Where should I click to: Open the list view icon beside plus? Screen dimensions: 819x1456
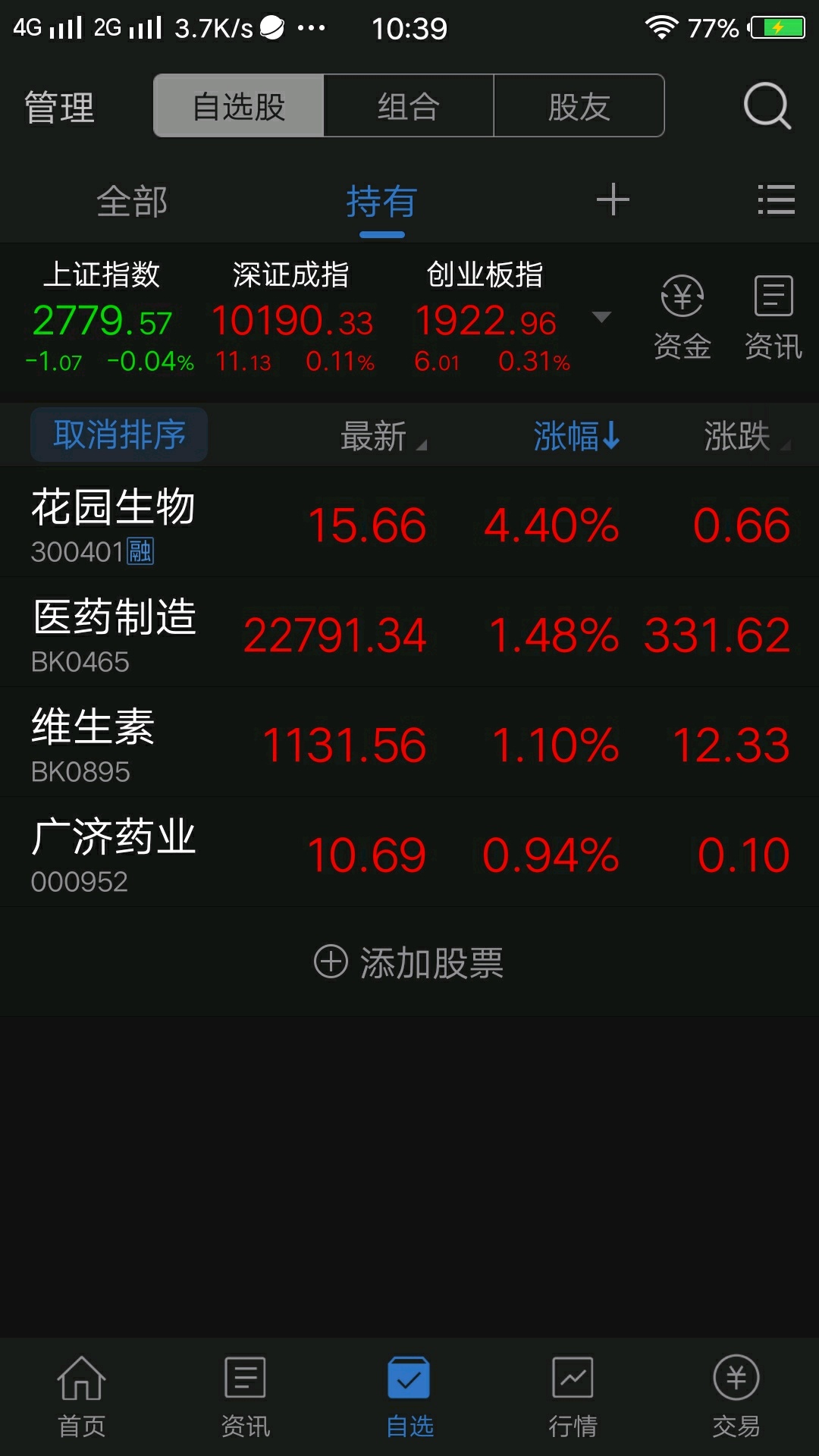[776, 200]
